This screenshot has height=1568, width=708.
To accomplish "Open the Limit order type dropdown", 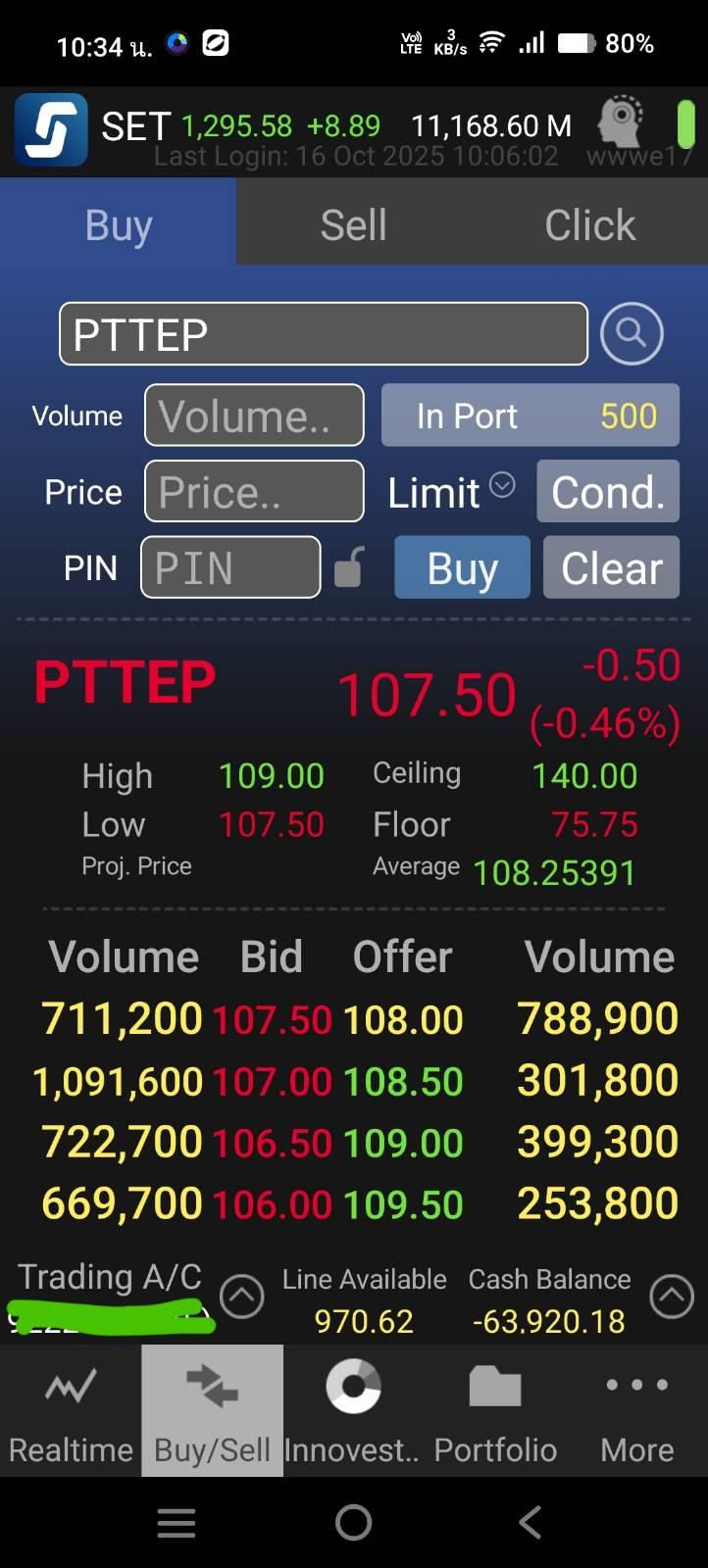I will (450, 491).
